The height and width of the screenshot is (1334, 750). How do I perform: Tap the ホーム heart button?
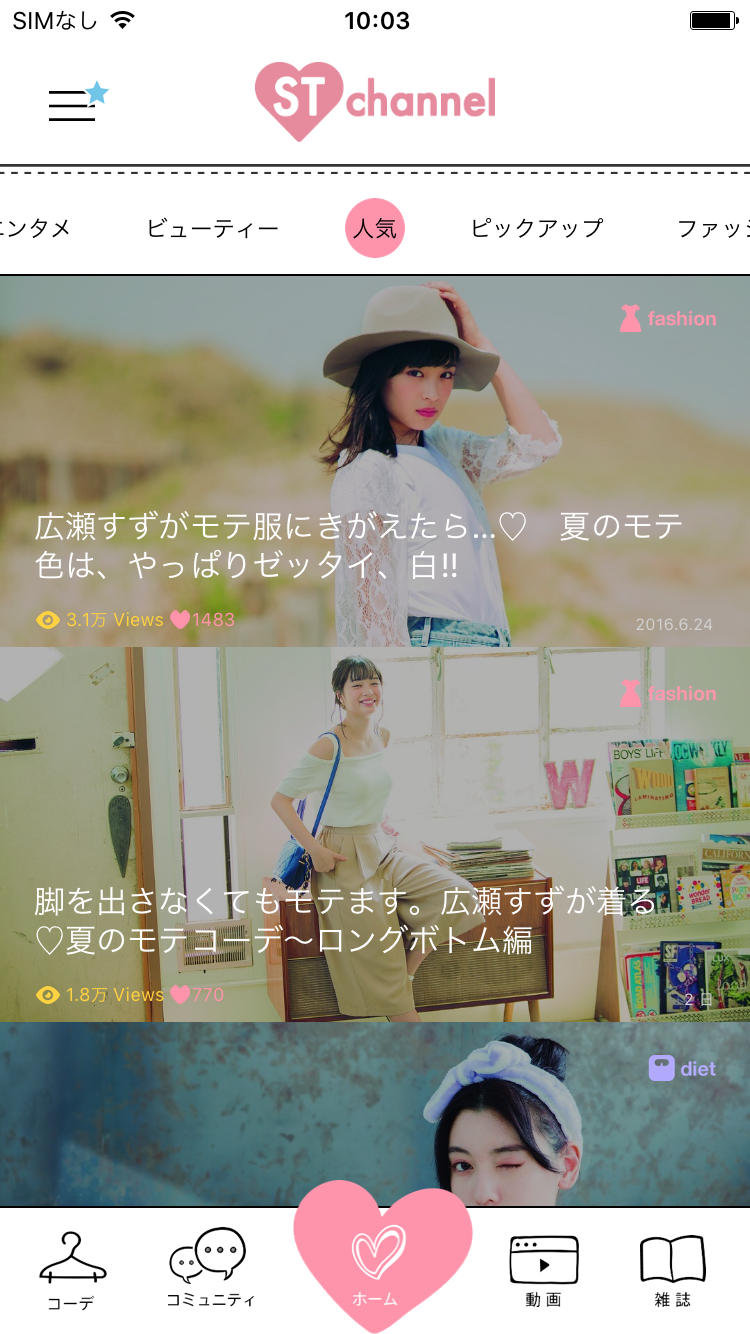pyautogui.click(x=376, y=1262)
